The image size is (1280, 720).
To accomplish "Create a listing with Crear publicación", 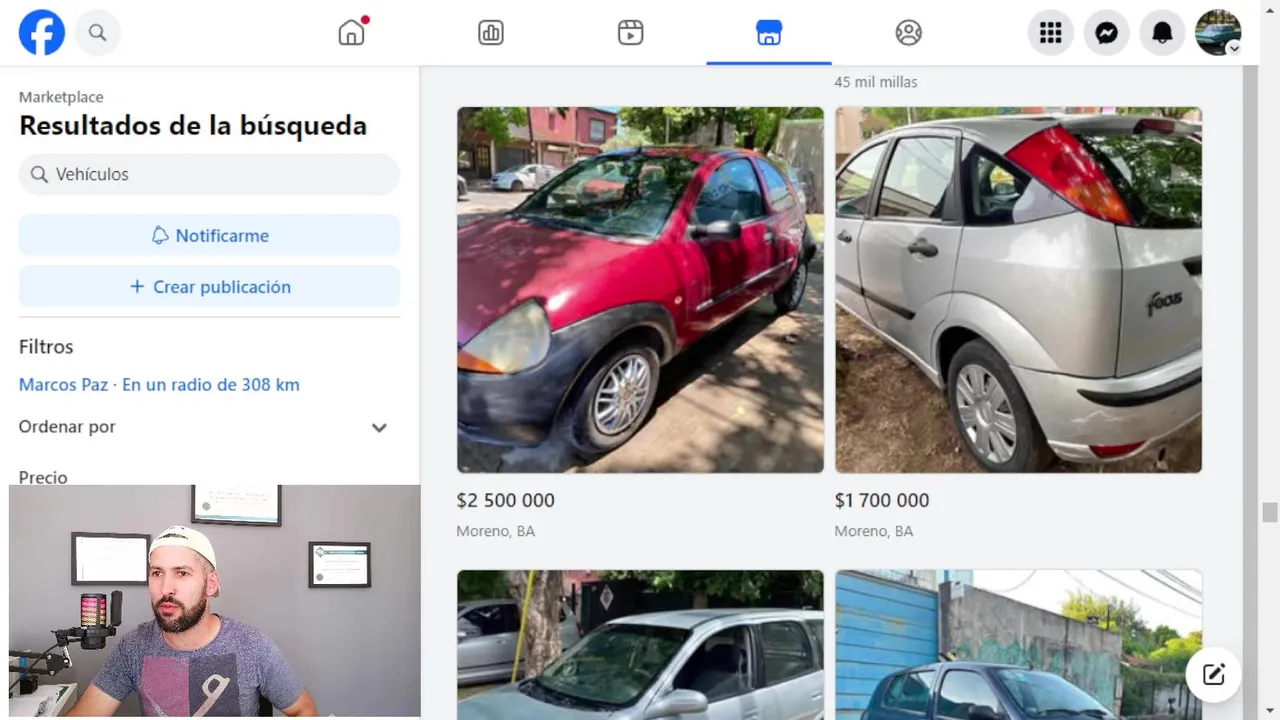I will point(209,287).
